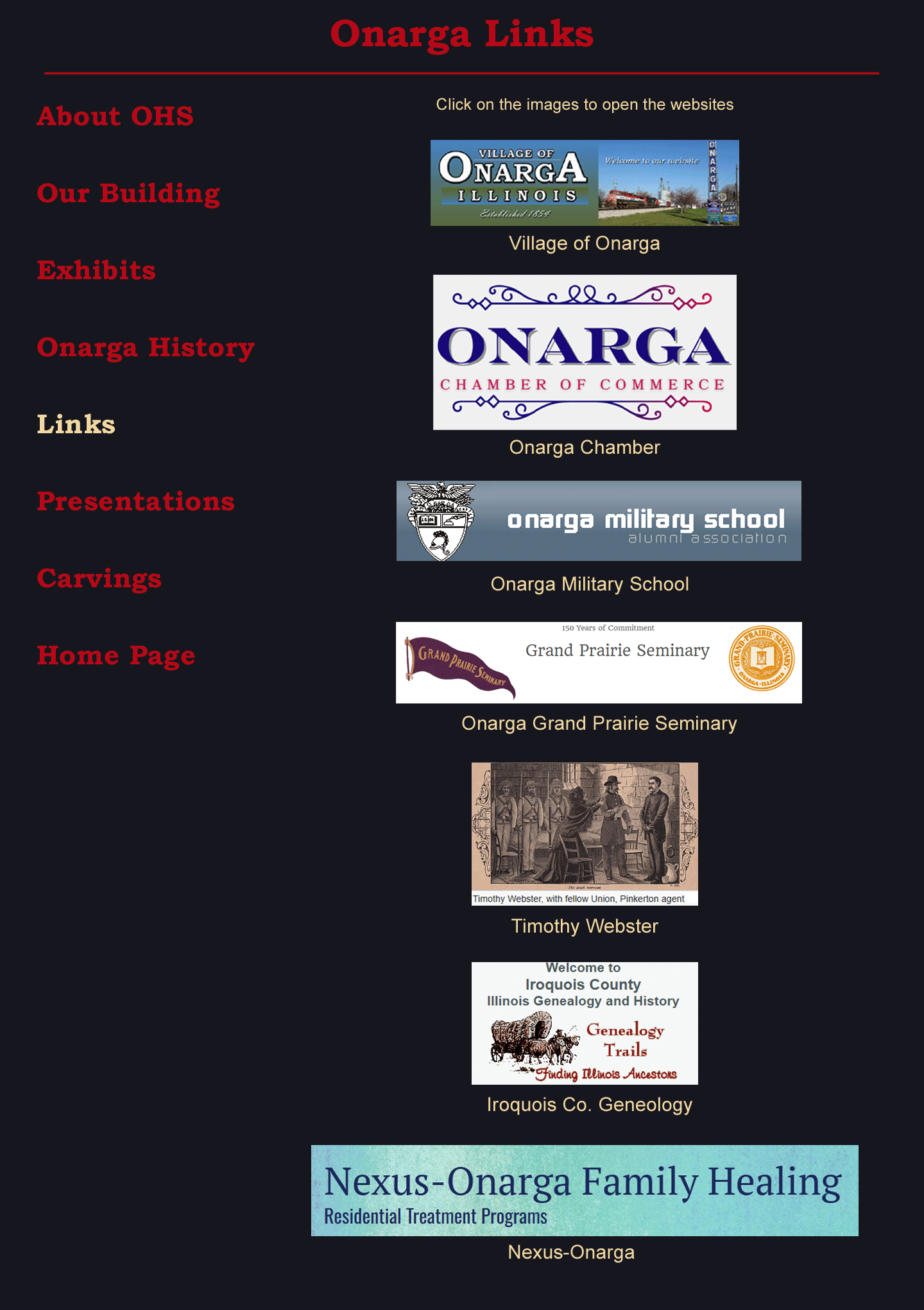Select the Links menu item
This screenshot has width=924, height=1310.
[76, 425]
